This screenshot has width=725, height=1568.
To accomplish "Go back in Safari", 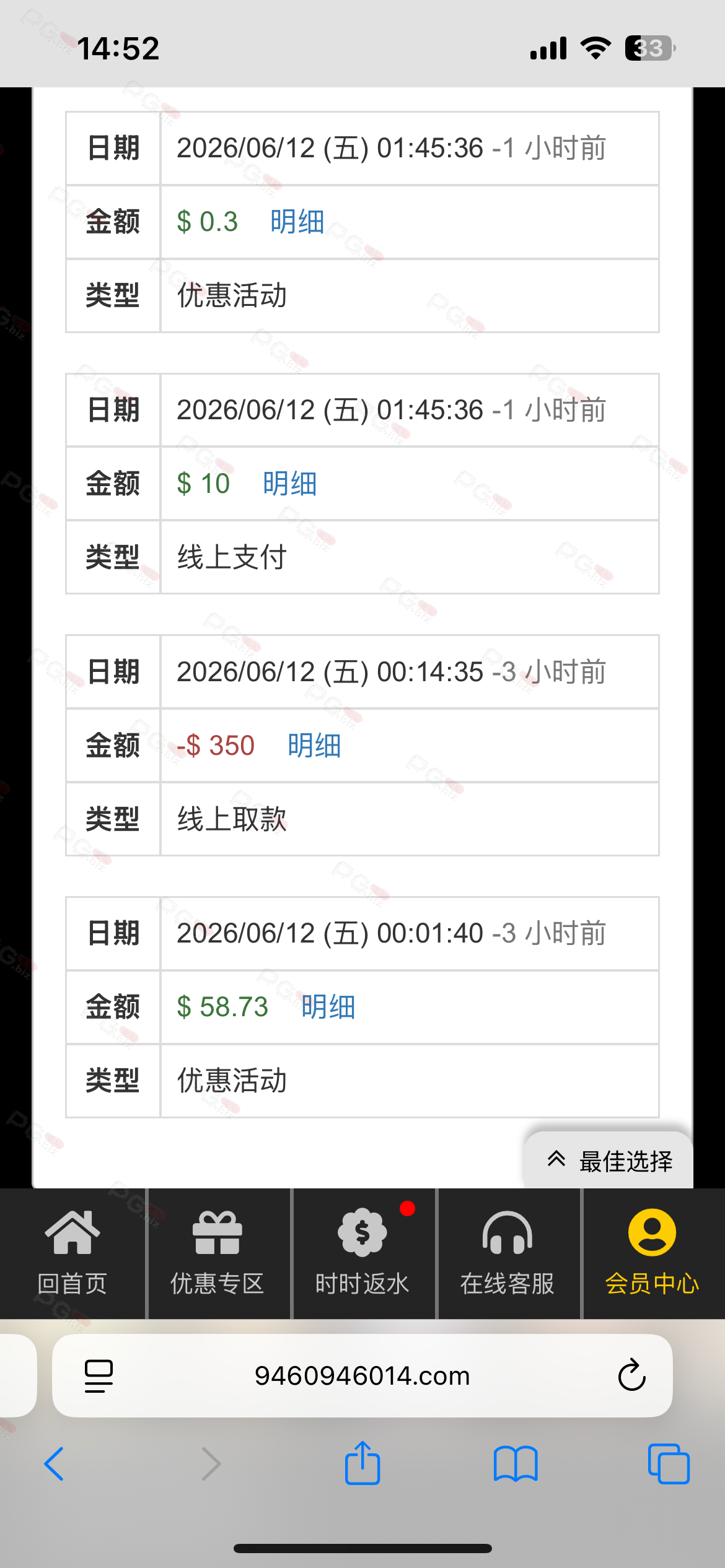I will pos(55,1464).
